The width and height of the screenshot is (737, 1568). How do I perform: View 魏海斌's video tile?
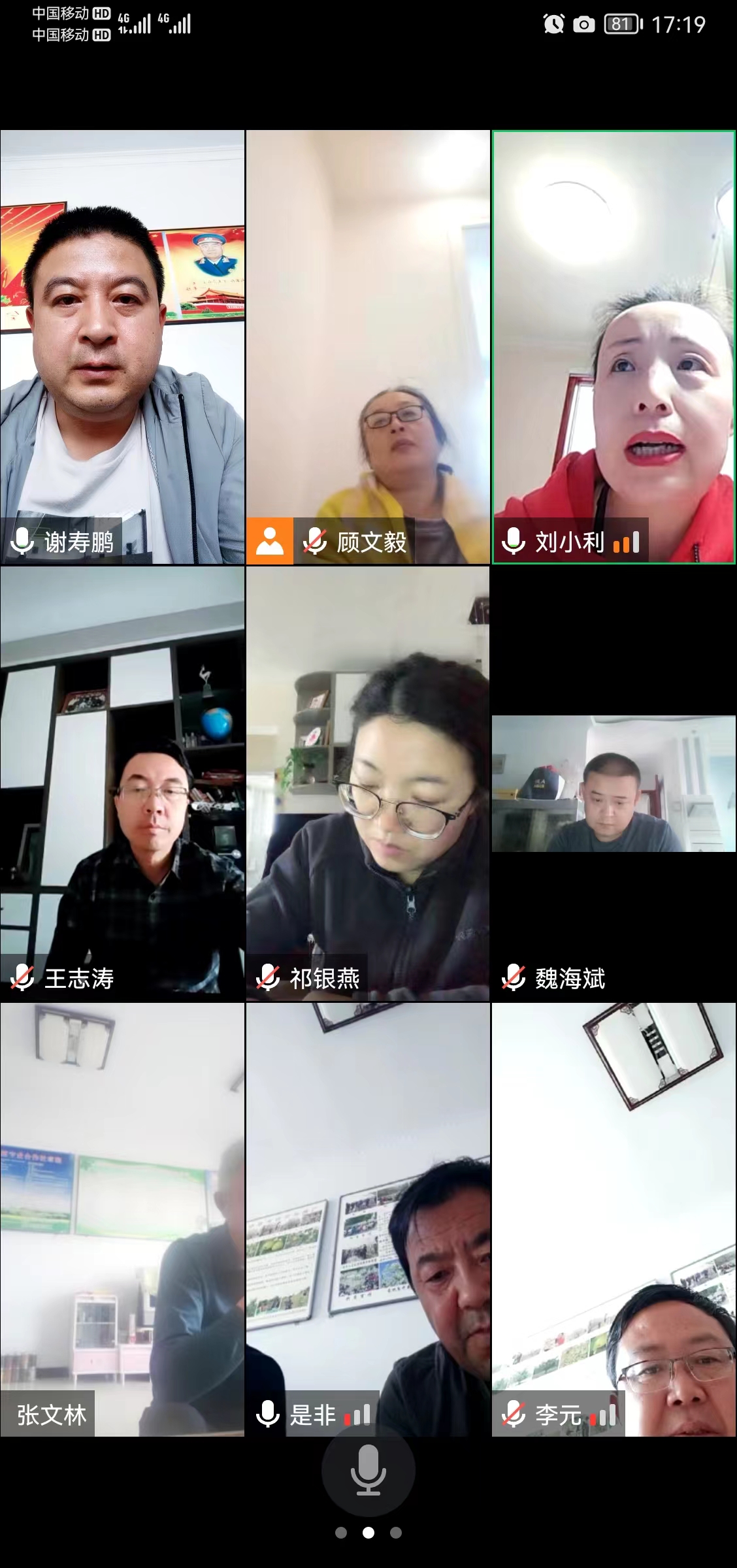tap(614, 784)
